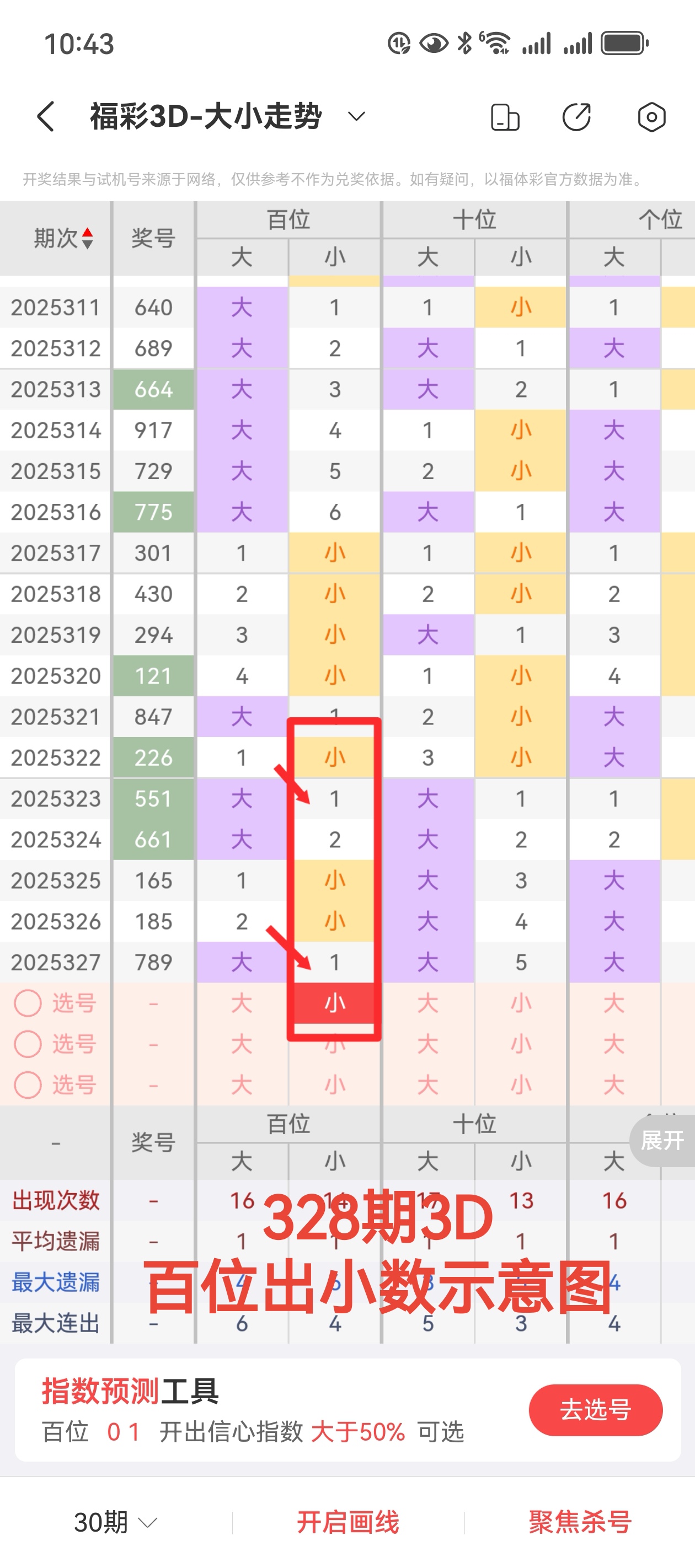Tap 展开 to expand hidden columns
The image size is (695, 1568).
[665, 1141]
